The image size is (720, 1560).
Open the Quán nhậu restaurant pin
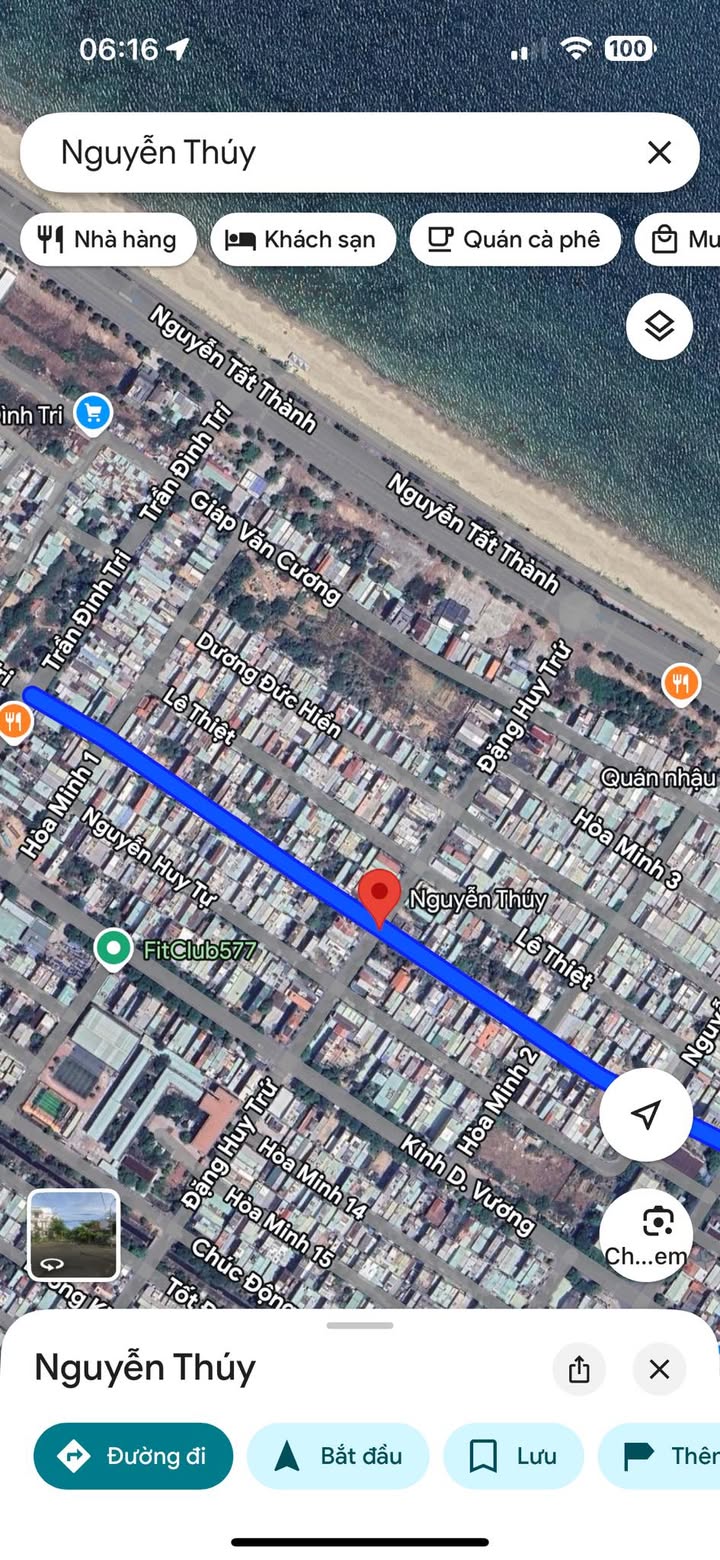681,685
